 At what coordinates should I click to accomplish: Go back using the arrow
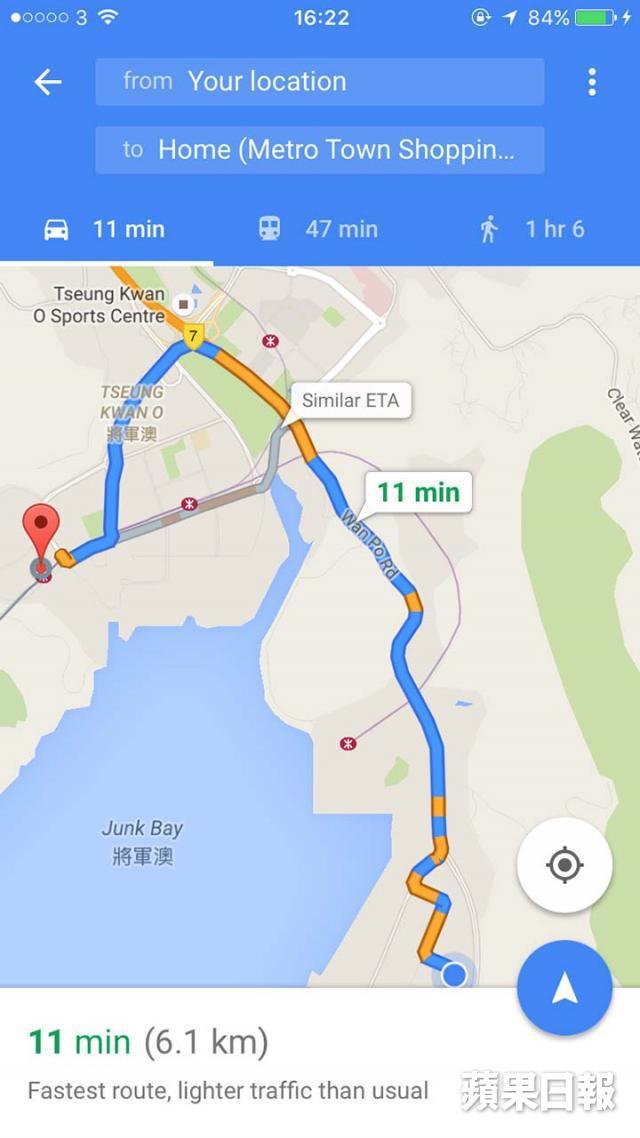[48, 82]
